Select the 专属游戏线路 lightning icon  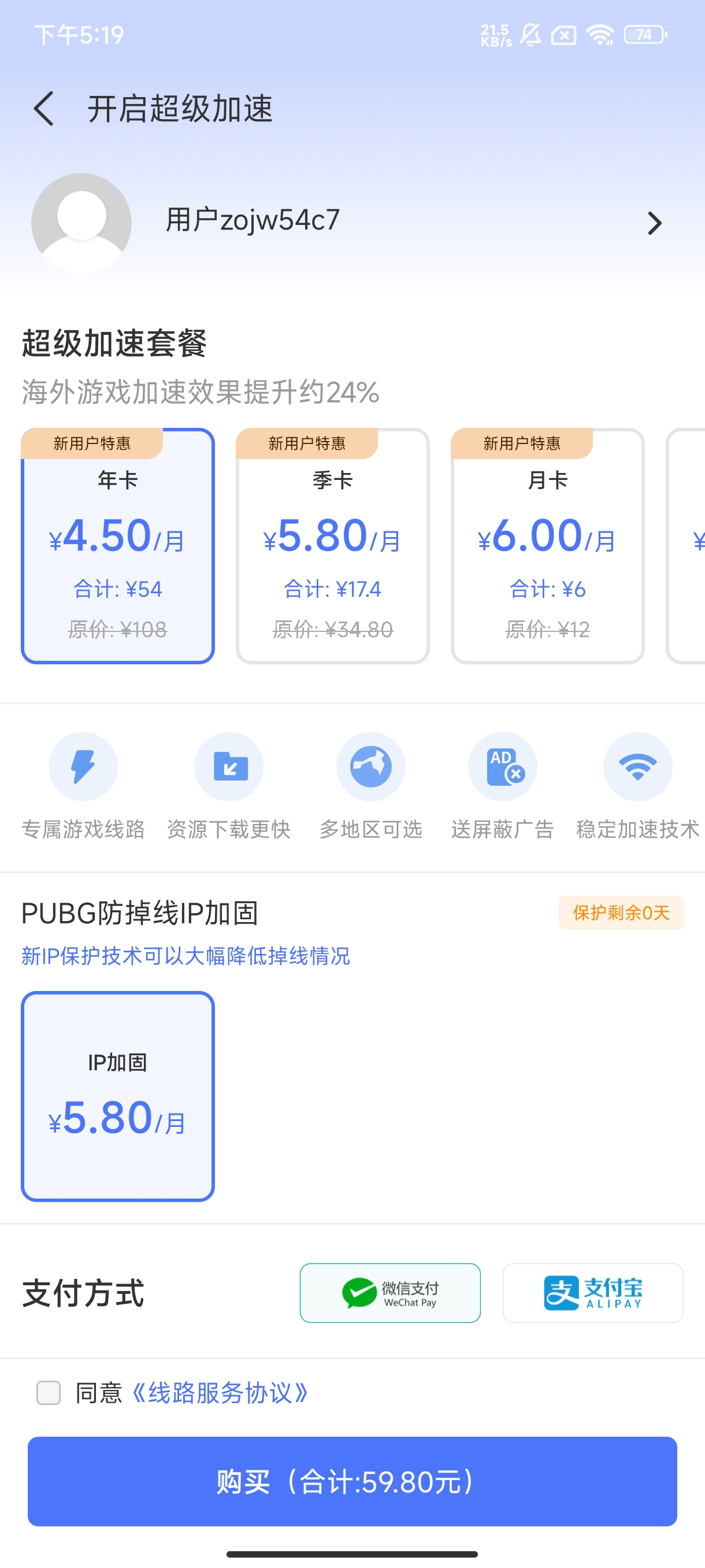(x=83, y=766)
